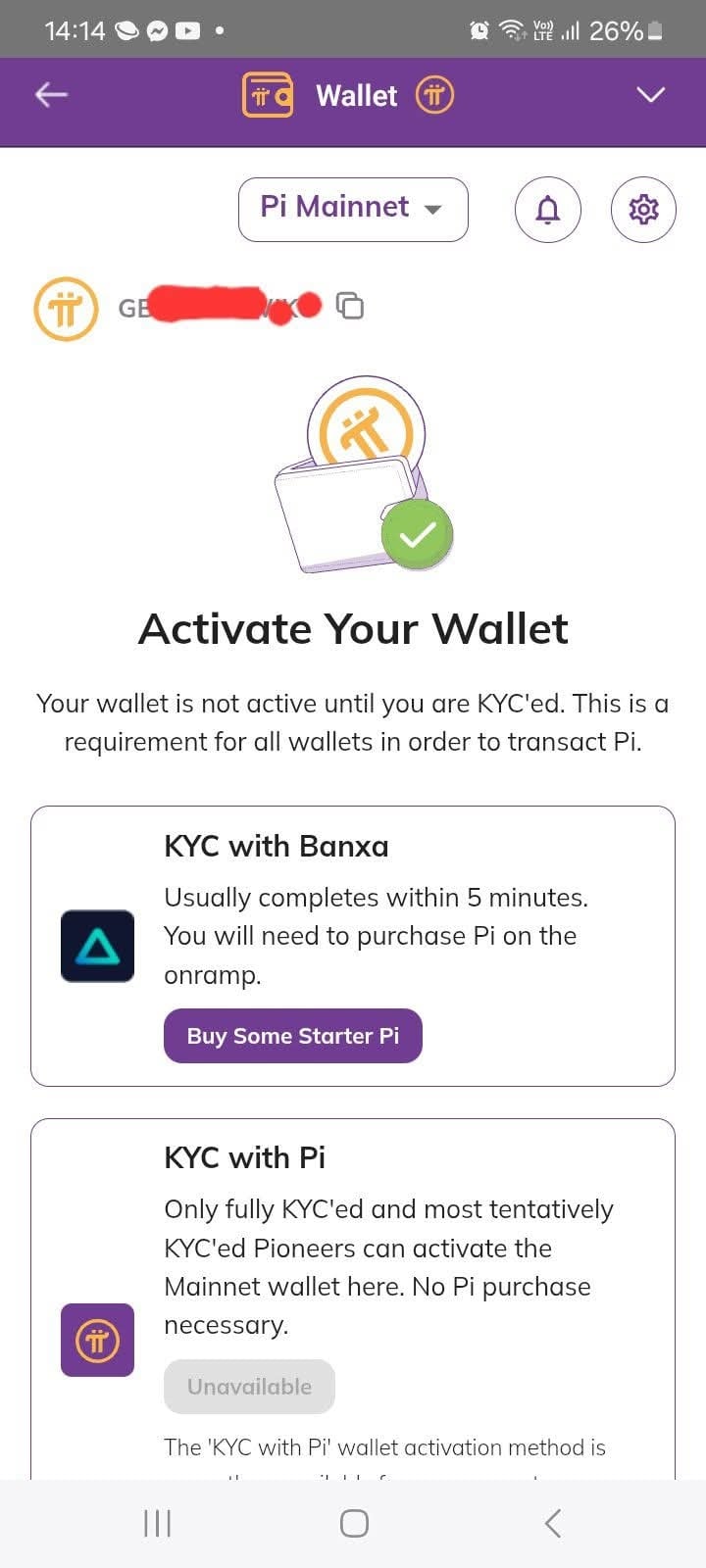Tap the Unavailable KYC with Pi button
Viewport: 706px width, 1568px height.
(x=249, y=1387)
